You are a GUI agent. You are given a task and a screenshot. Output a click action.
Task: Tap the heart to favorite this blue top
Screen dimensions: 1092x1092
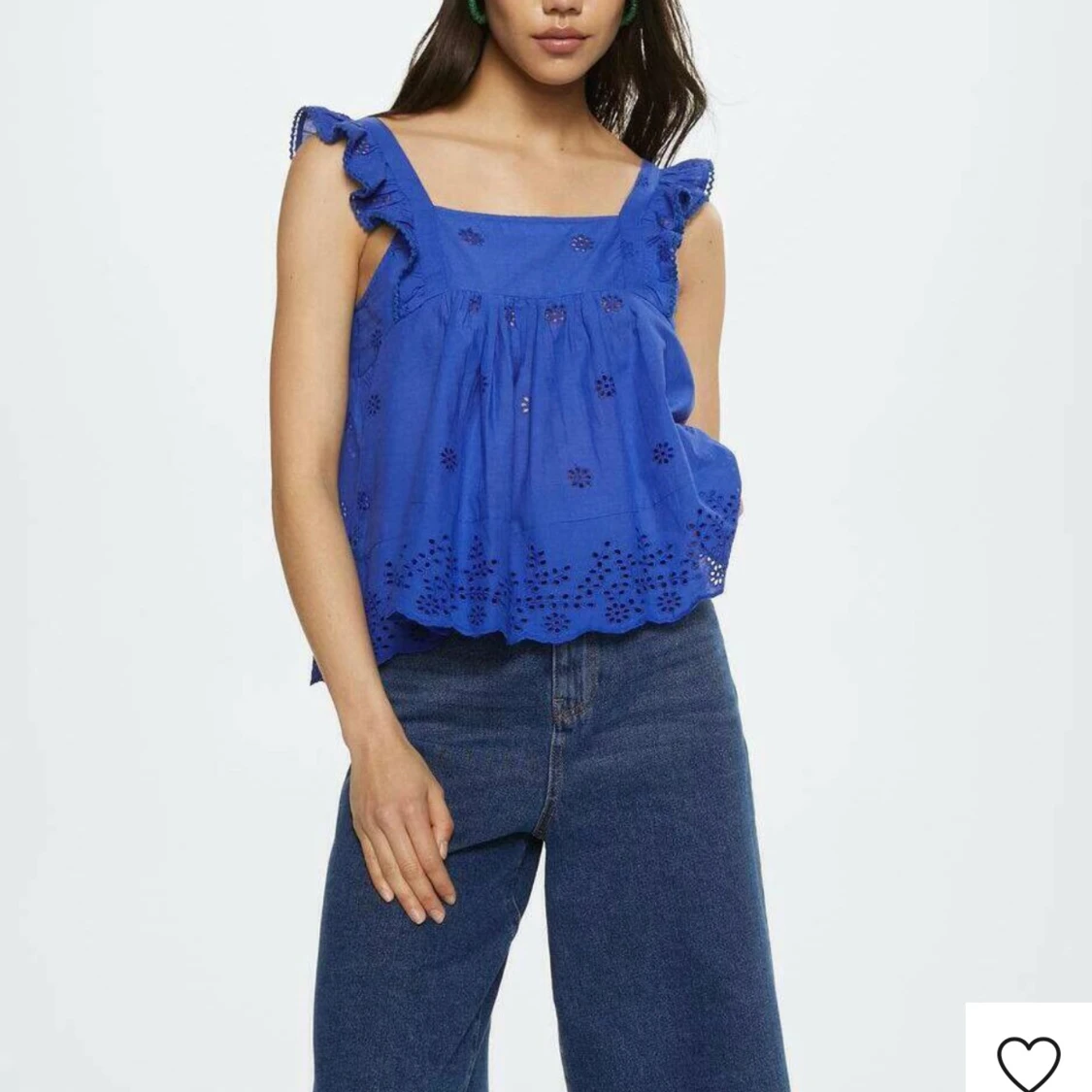click(1029, 1061)
